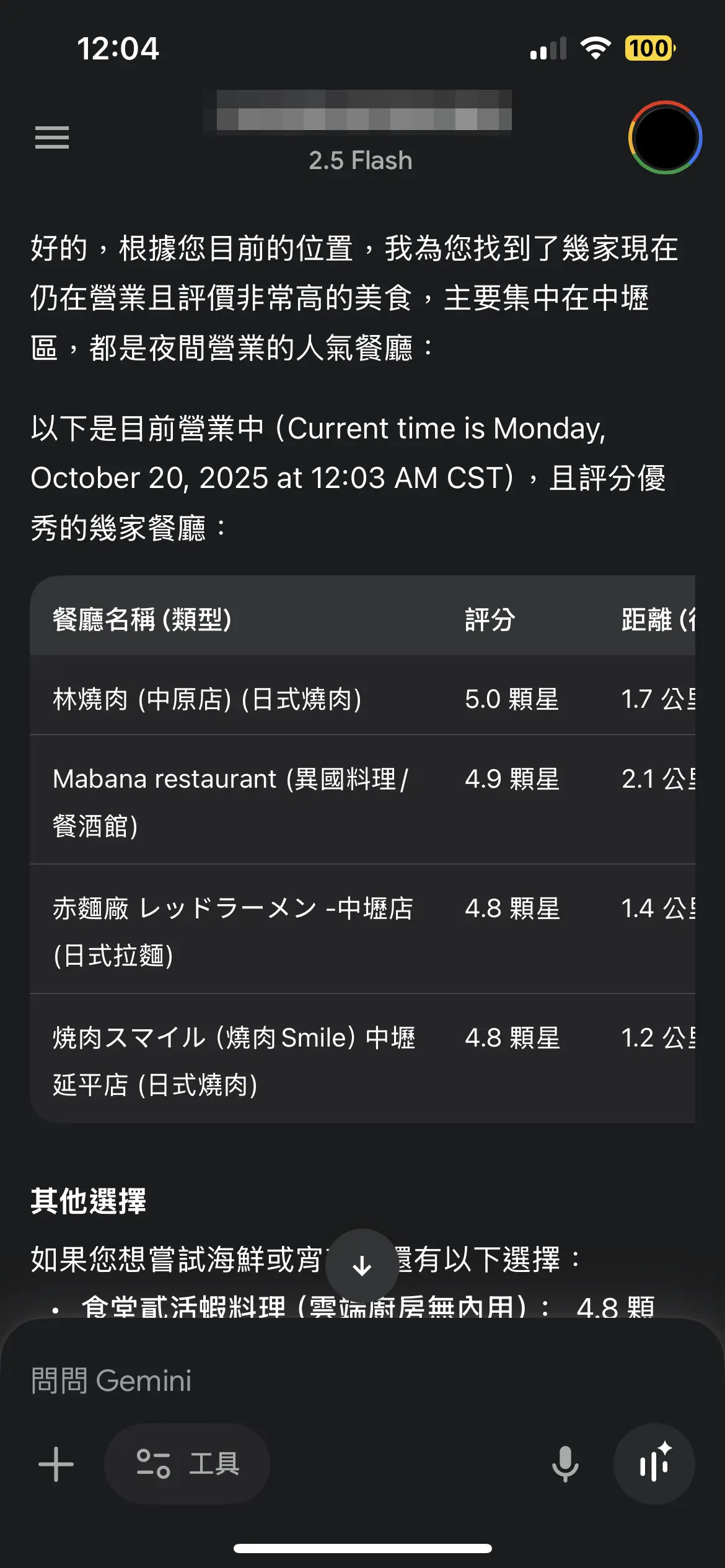The width and height of the screenshot is (725, 1568).
Task: Focus the 問問 Gemini input field
Action: 347,1380
